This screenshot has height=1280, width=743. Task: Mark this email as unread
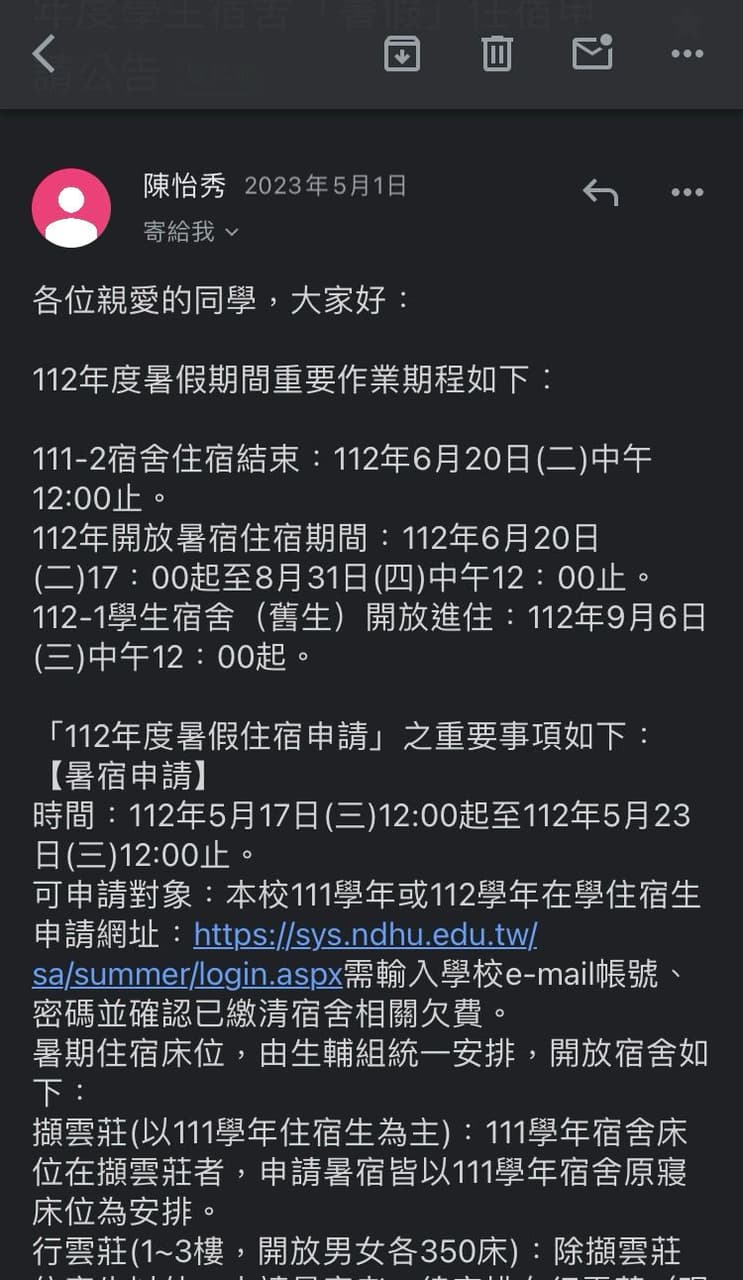click(x=592, y=52)
